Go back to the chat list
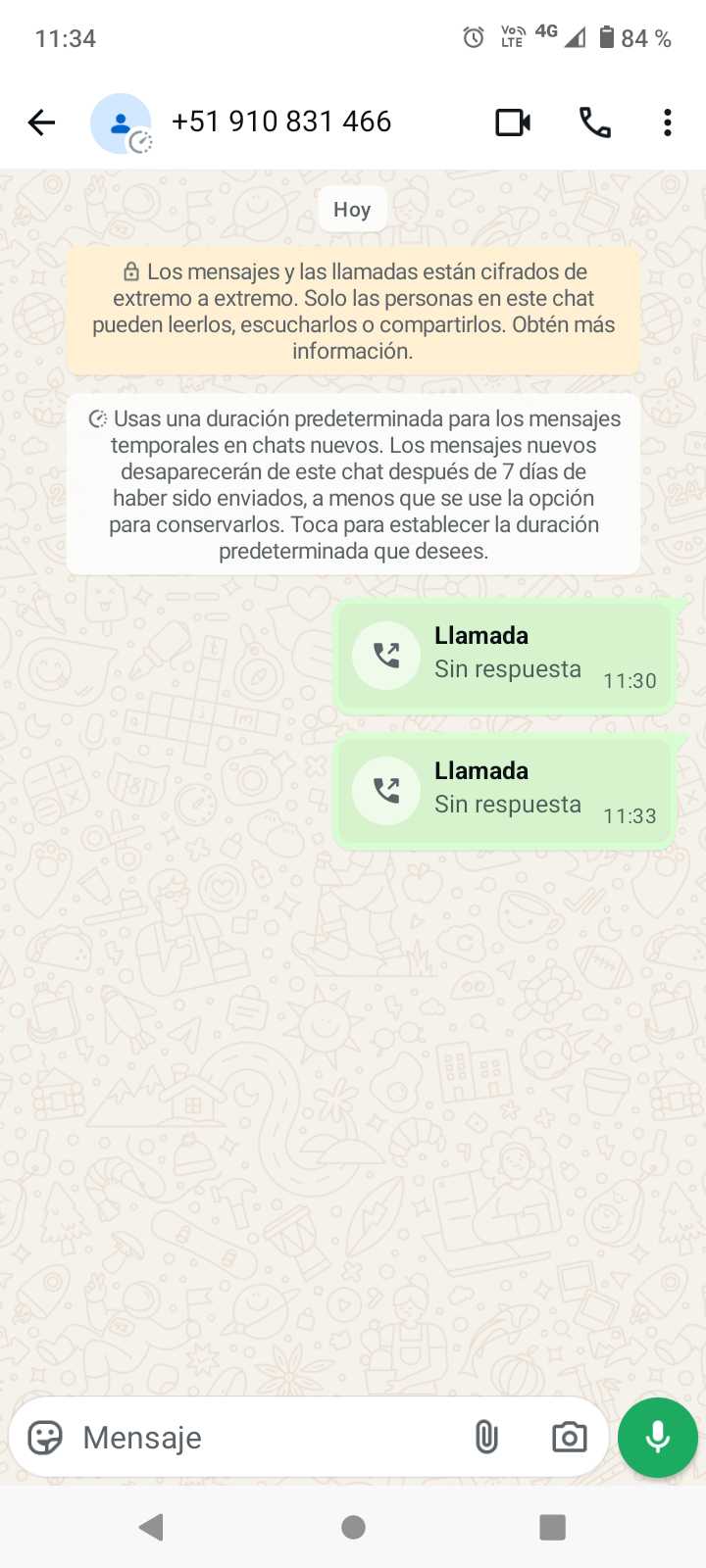The width and height of the screenshot is (706, 1568). click(x=41, y=122)
